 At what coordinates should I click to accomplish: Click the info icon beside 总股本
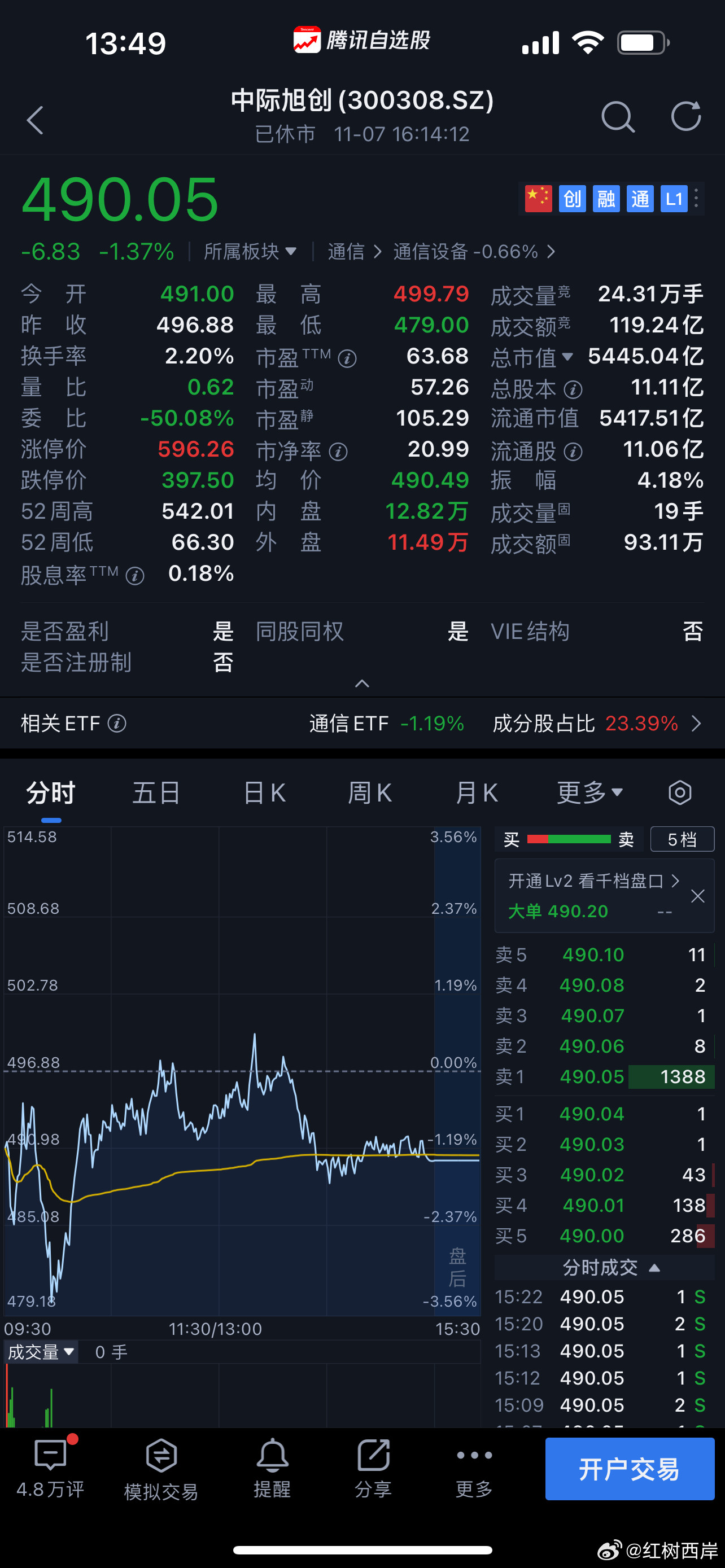click(x=573, y=389)
